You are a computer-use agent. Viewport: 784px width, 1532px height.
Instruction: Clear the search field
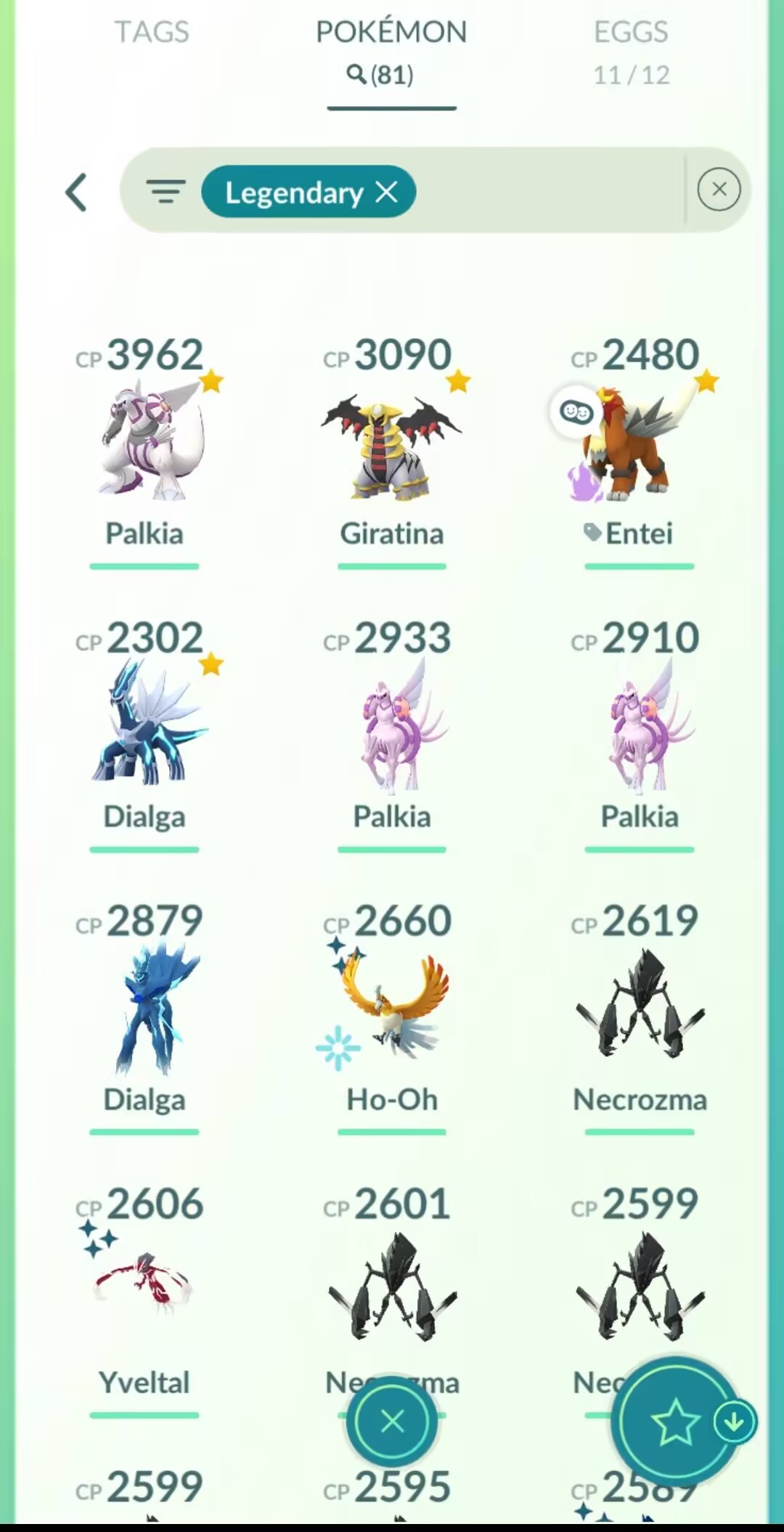click(719, 190)
